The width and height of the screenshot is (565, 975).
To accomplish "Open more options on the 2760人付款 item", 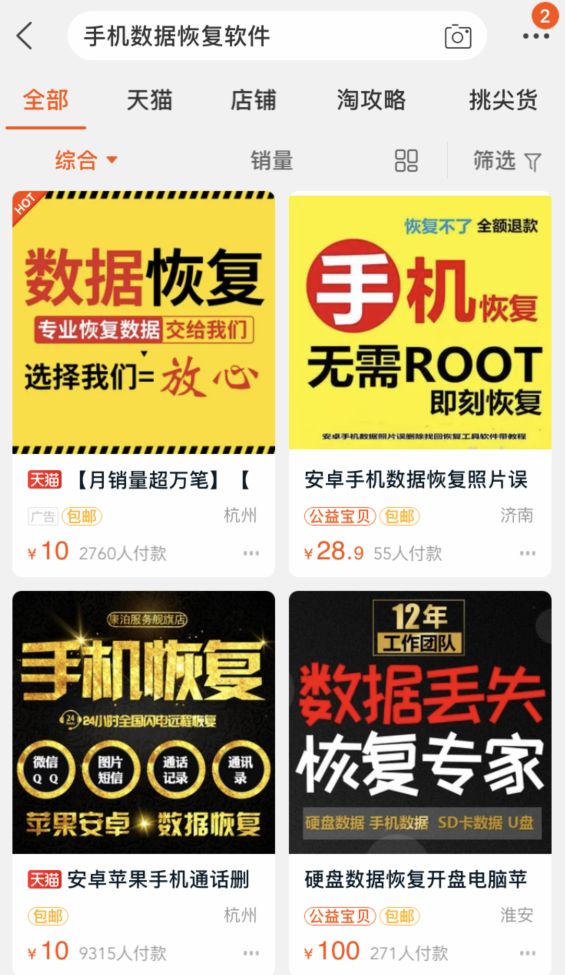I will point(251,553).
